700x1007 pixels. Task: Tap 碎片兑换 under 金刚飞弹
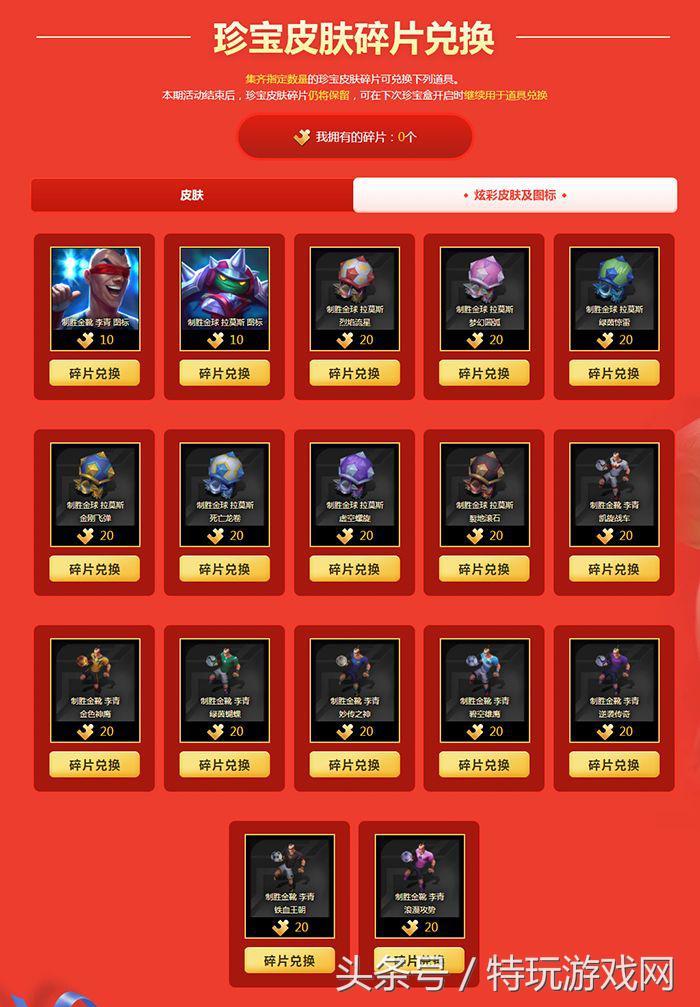[x=94, y=569]
